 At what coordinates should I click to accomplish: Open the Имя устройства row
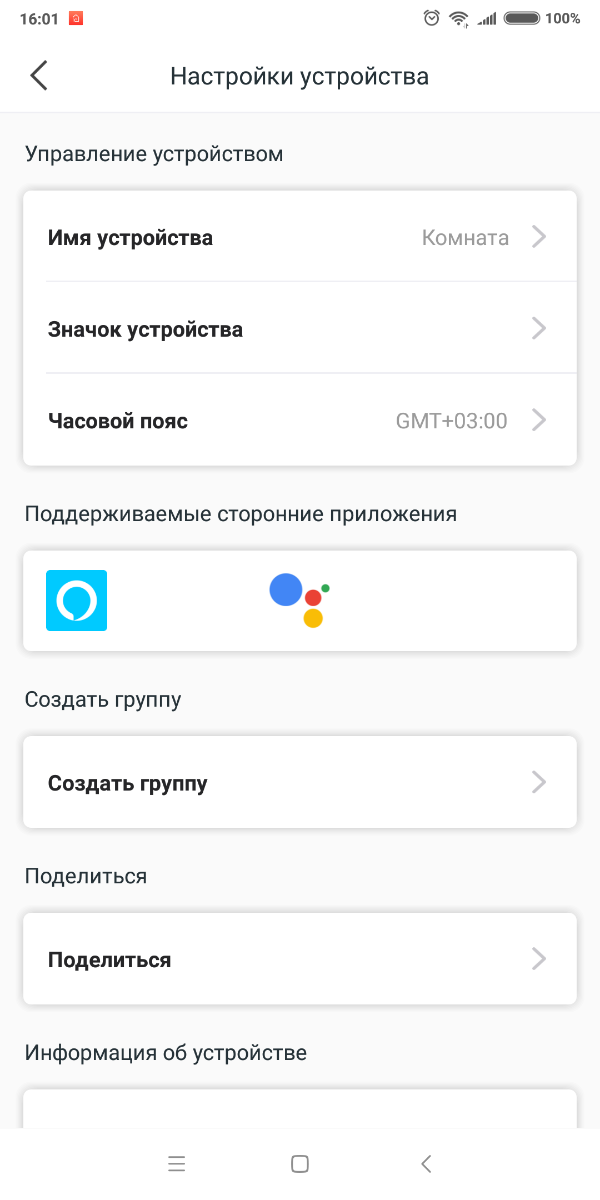pos(299,238)
